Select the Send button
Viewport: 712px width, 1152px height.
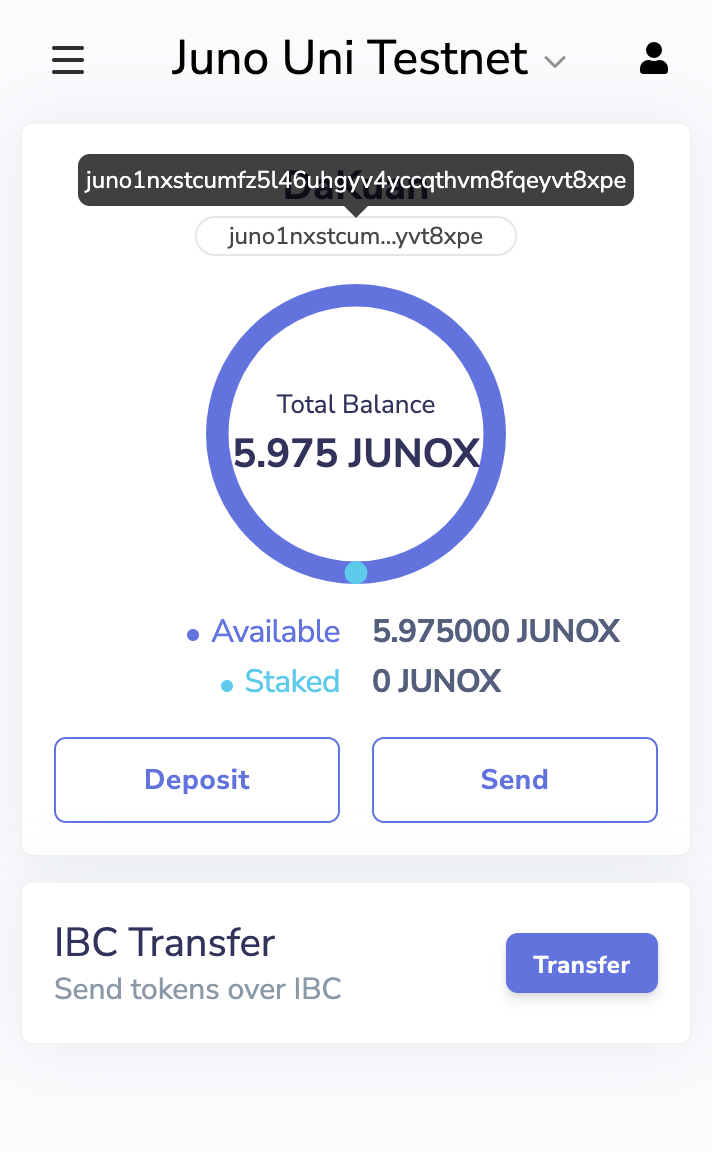click(514, 780)
